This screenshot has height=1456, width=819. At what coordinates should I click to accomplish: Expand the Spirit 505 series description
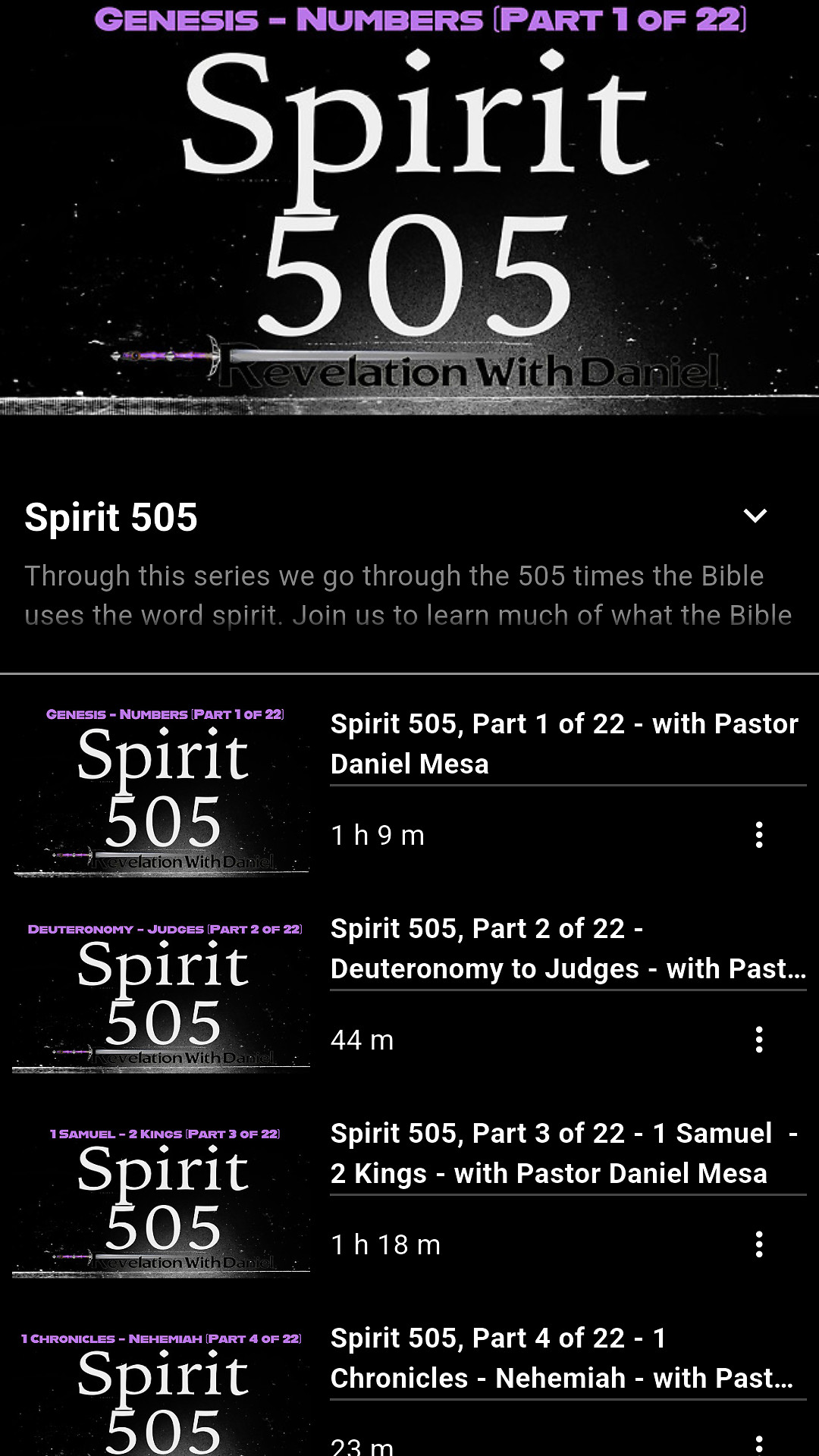coord(755,516)
